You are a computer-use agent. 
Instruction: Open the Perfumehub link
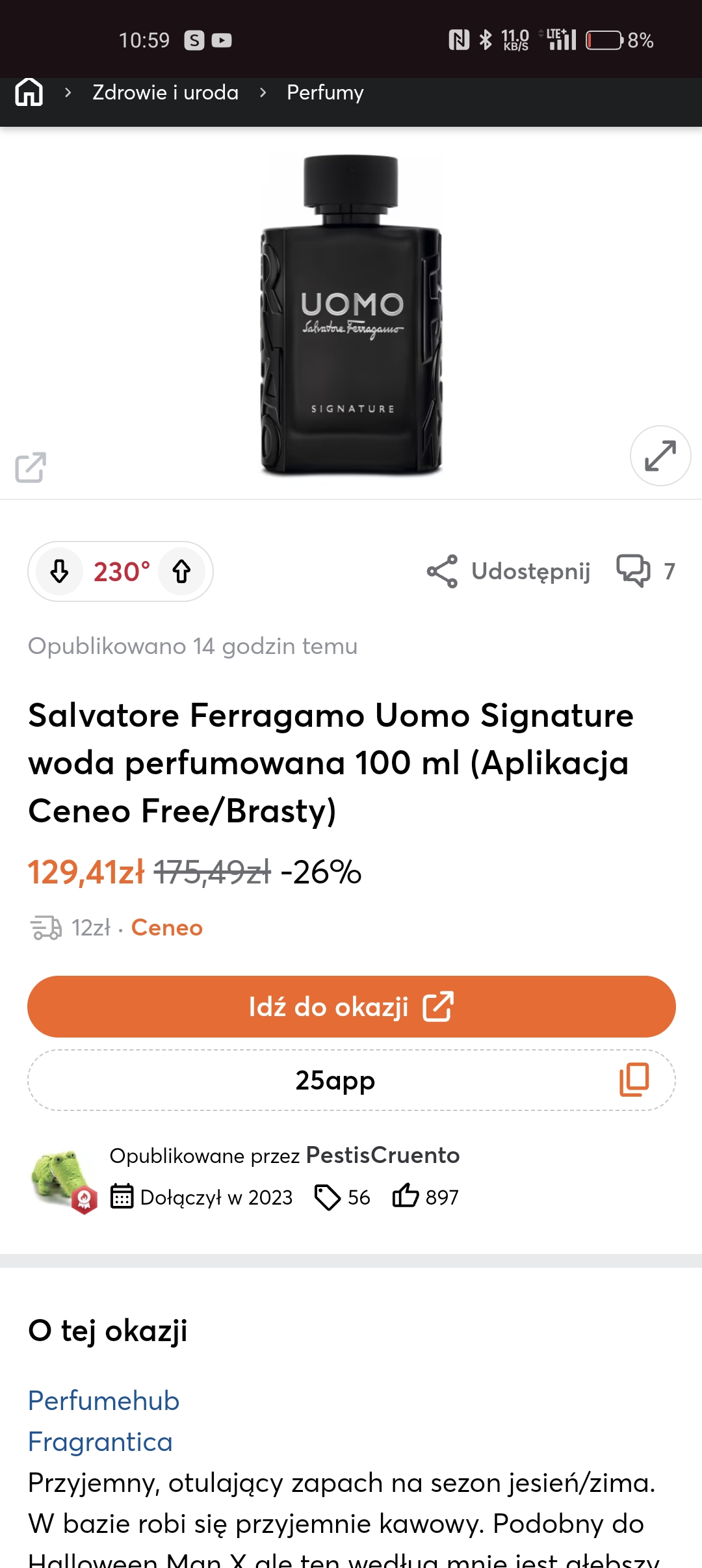pyautogui.click(x=103, y=1400)
